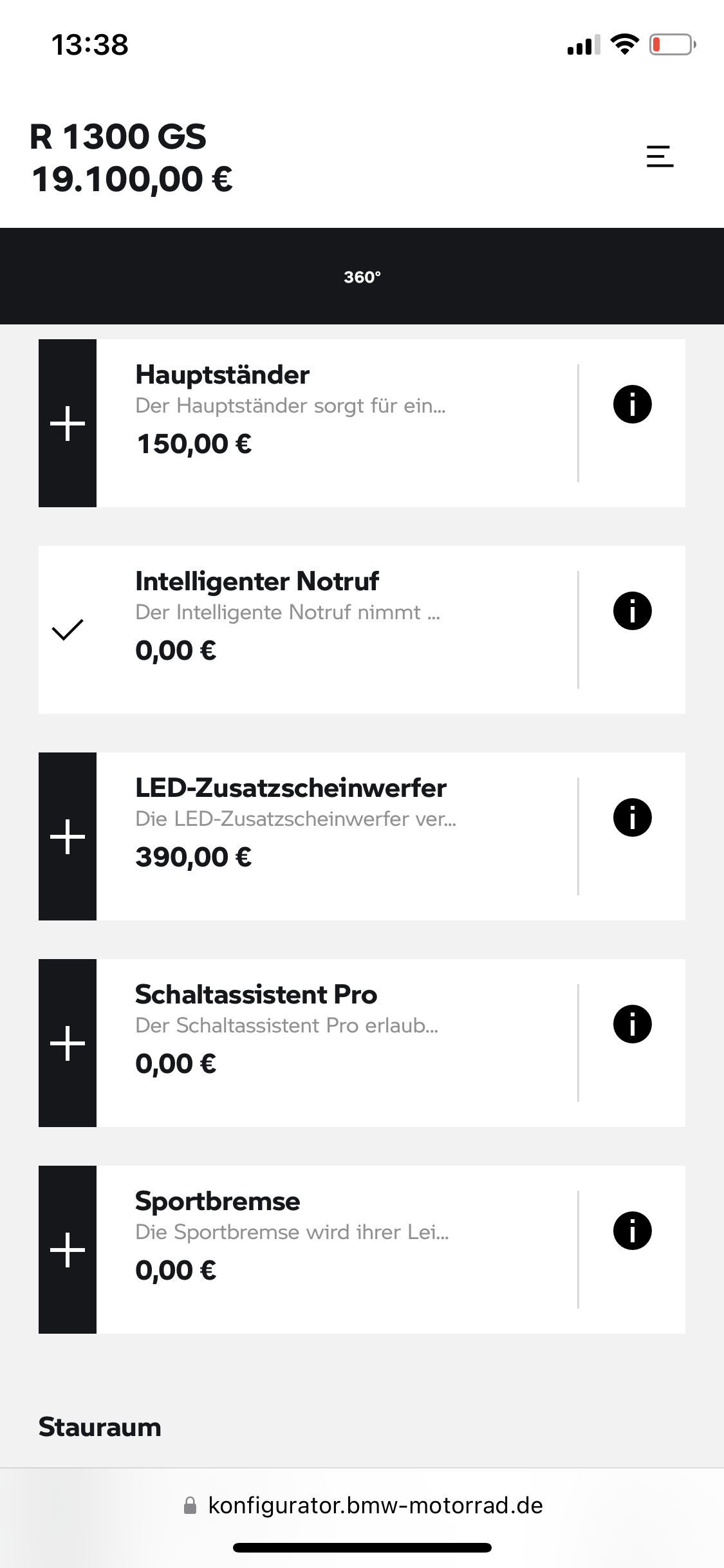724x1568 pixels.
Task: Open the hamburger menu
Action: point(660,156)
